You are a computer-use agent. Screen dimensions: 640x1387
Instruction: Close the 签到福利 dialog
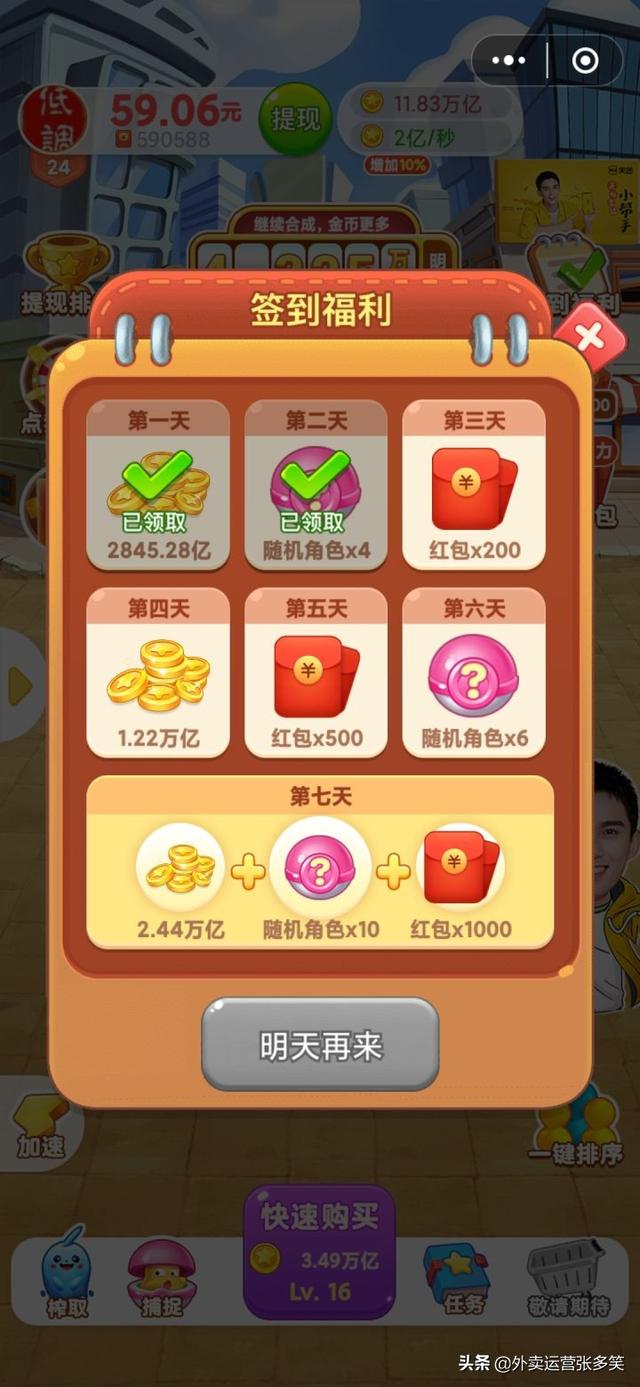click(590, 337)
